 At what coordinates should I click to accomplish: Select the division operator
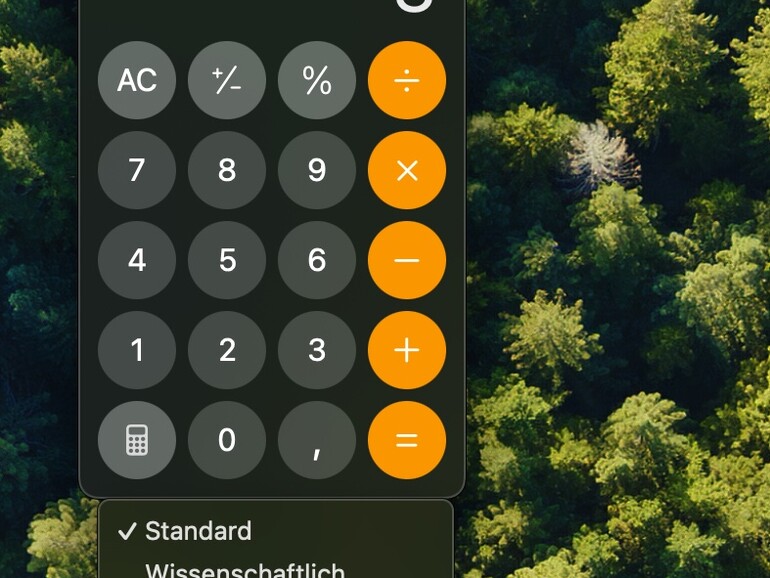(407, 80)
